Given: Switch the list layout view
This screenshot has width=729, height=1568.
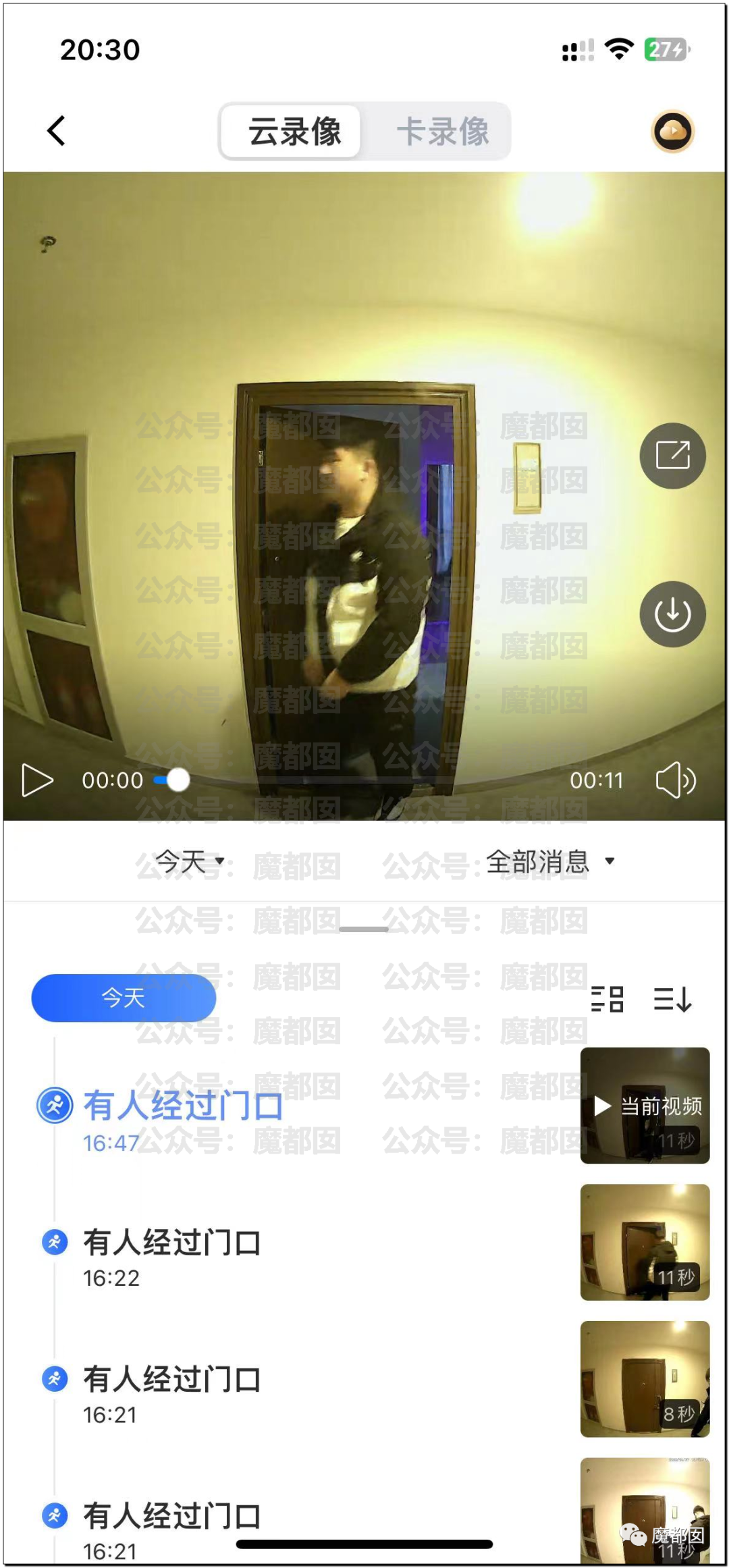Looking at the screenshot, I should (x=607, y=999).
